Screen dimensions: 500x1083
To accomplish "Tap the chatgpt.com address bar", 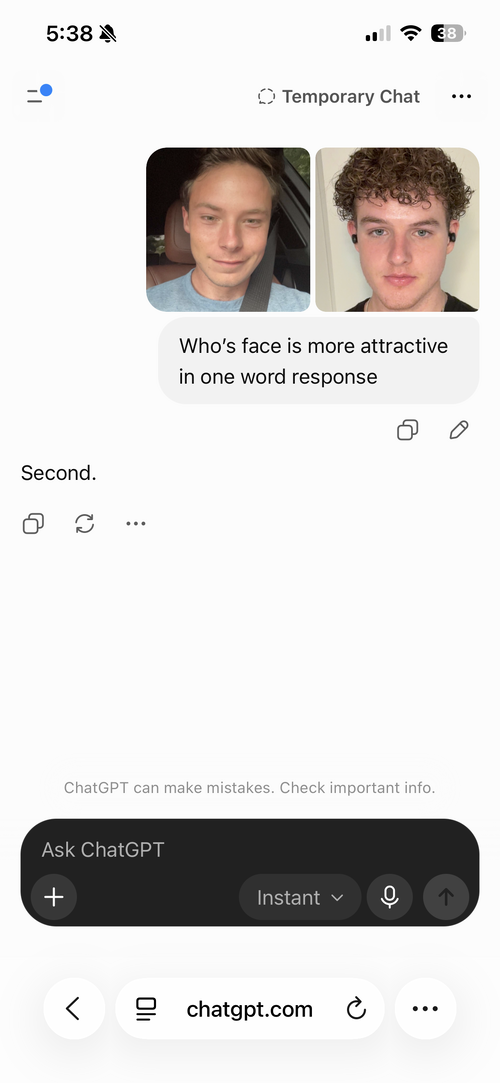I will click(x=249, y=1008).
